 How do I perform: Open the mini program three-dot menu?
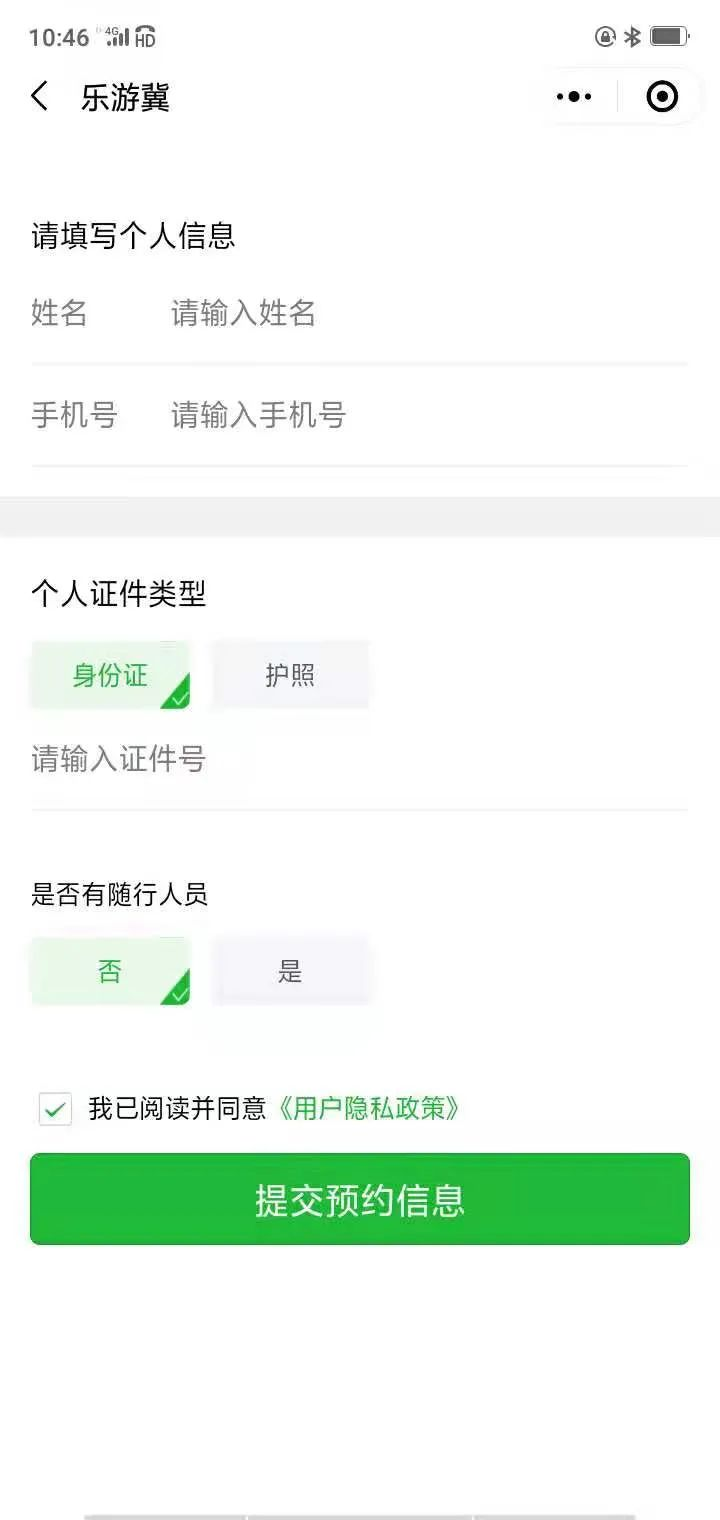click(x=574, y=97)
